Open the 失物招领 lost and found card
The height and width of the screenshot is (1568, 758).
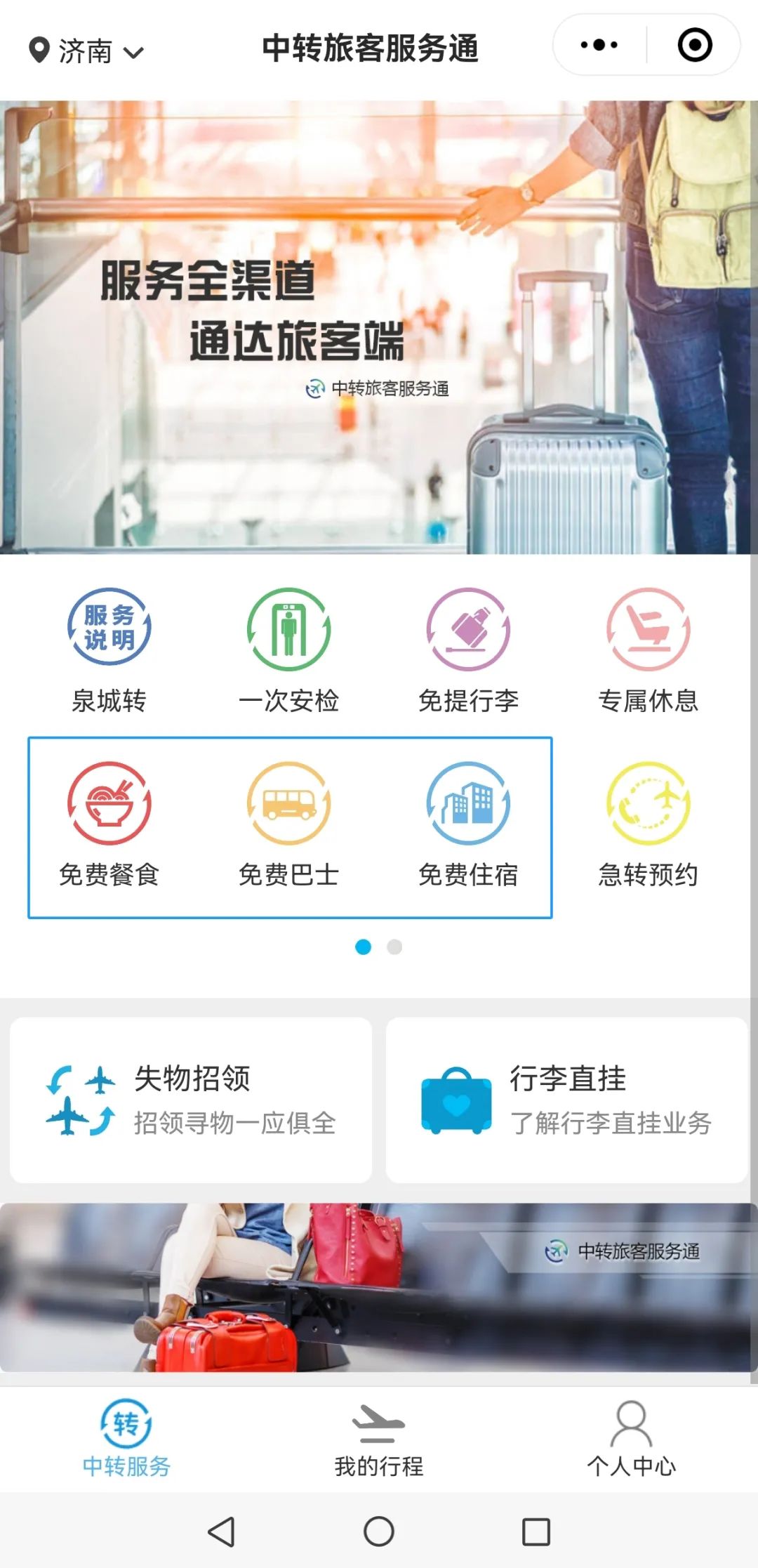pos(191,1100)
